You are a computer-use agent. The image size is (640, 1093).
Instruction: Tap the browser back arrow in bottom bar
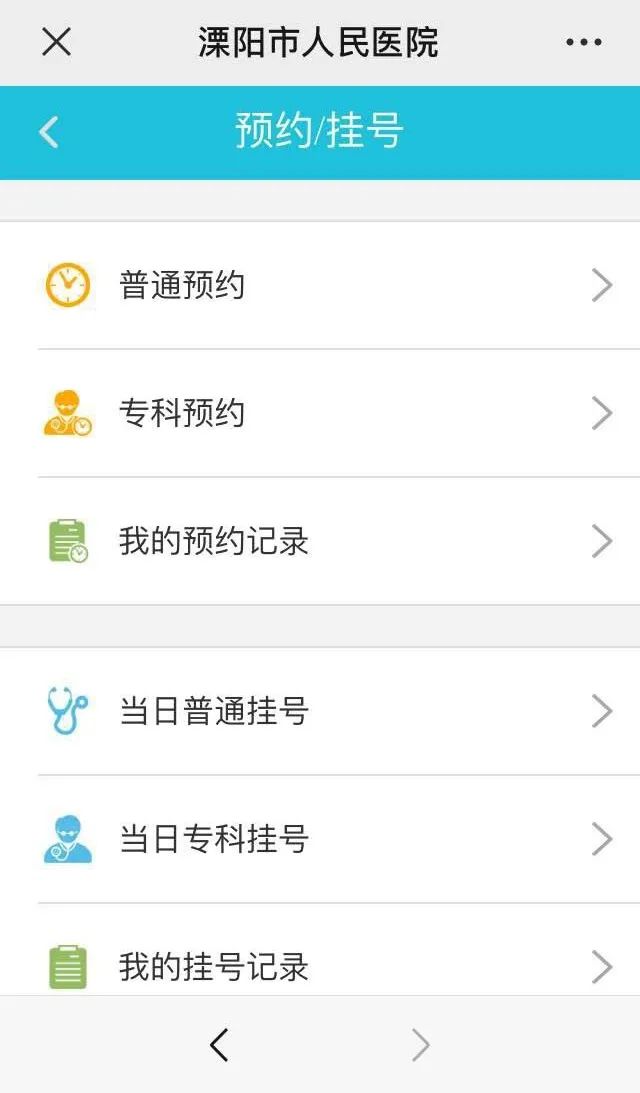[x=220, y=1045]
